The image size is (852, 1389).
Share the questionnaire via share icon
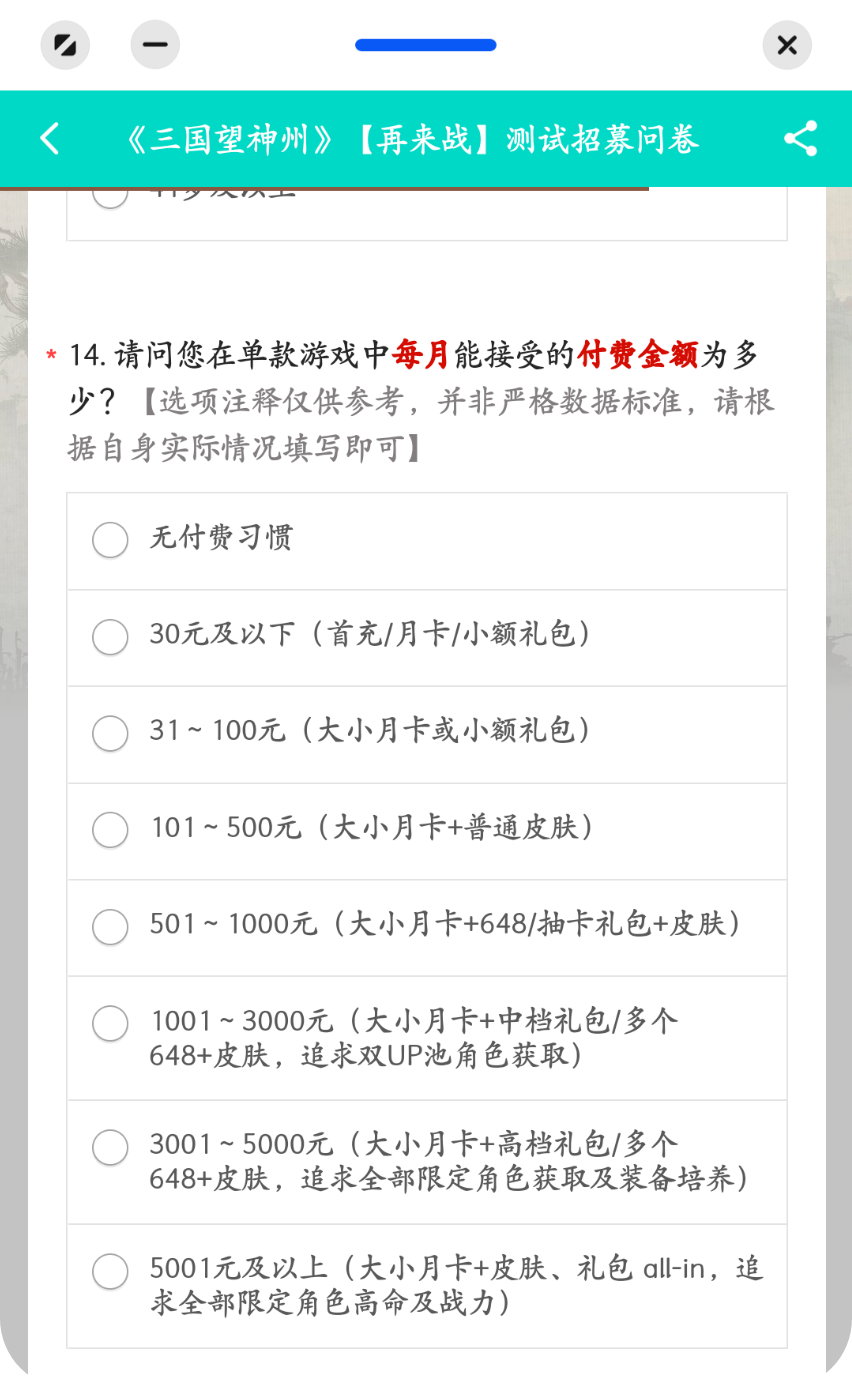[x=800, y=139]
